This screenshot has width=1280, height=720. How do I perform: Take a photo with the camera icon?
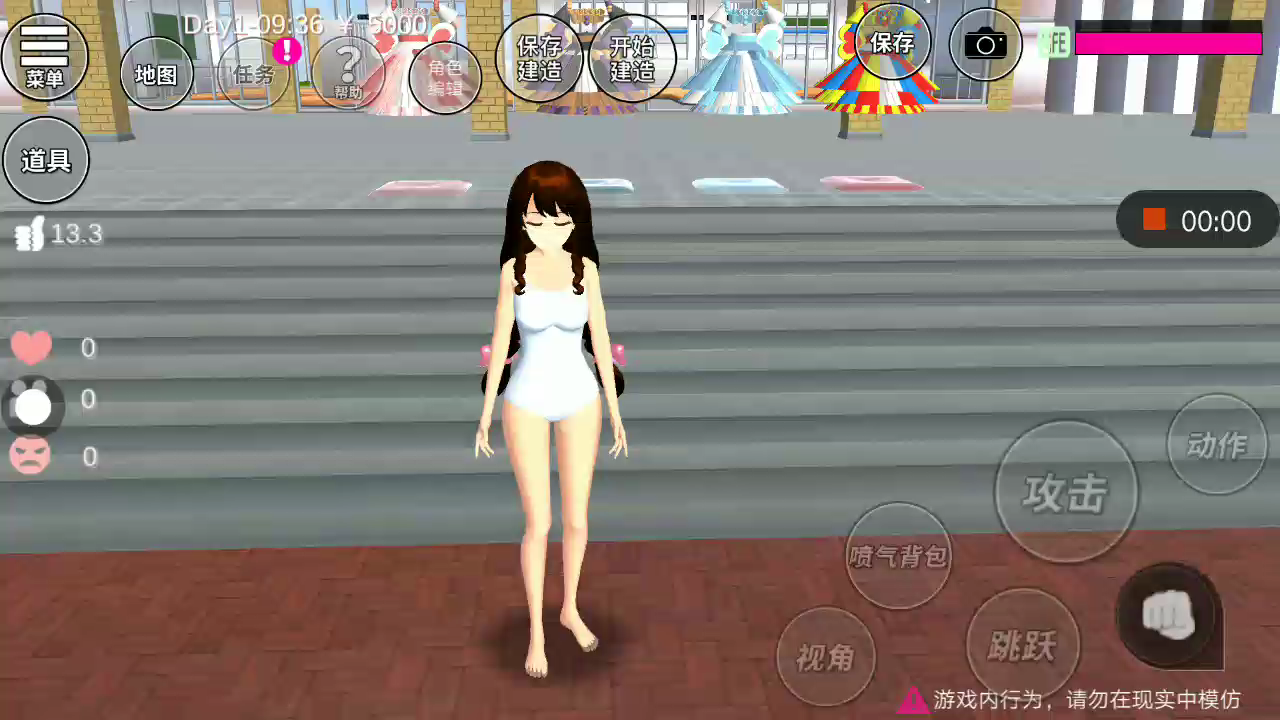(x=986, y=44)
